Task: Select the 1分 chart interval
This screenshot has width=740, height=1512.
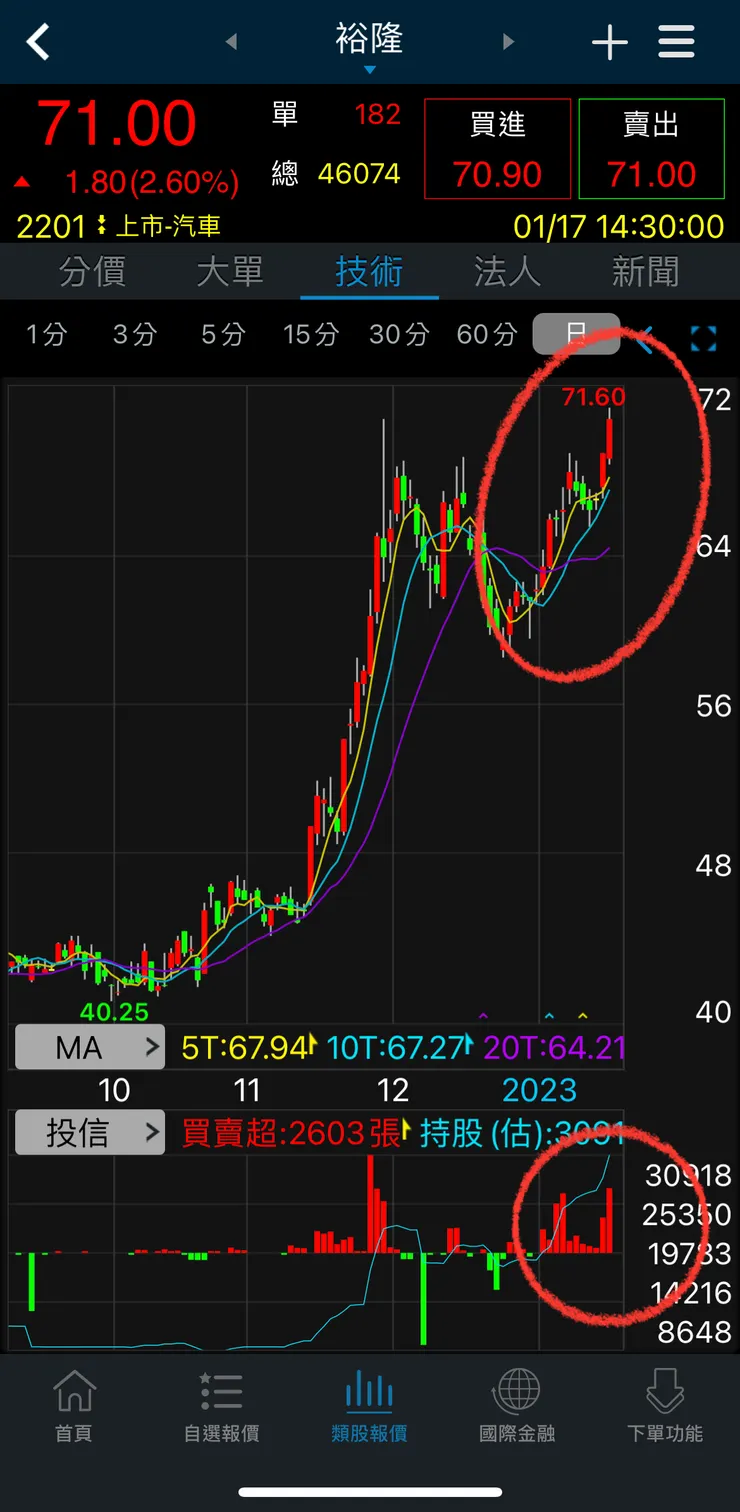Action: click(x=46, y=334)
